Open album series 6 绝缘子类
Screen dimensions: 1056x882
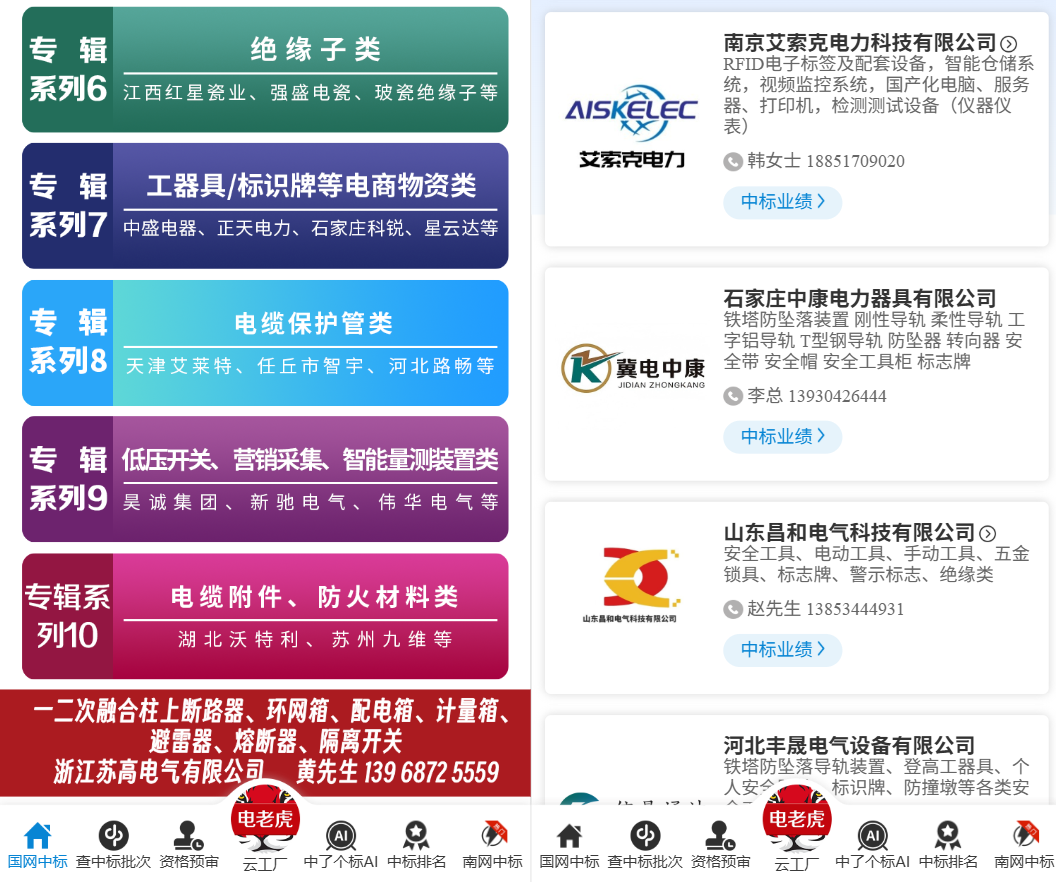click(x=265, y=69)
